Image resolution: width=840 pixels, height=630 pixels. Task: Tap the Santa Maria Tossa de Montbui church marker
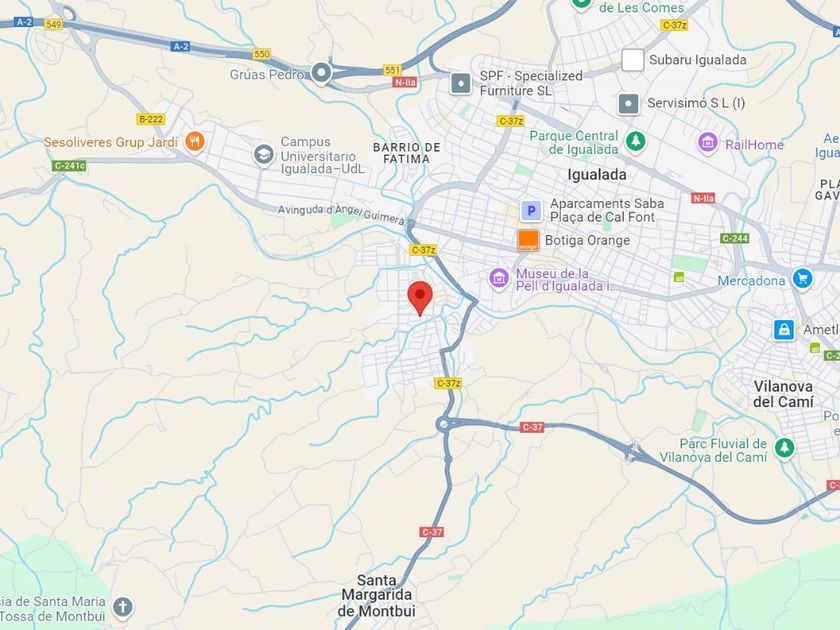pos(123,609)
